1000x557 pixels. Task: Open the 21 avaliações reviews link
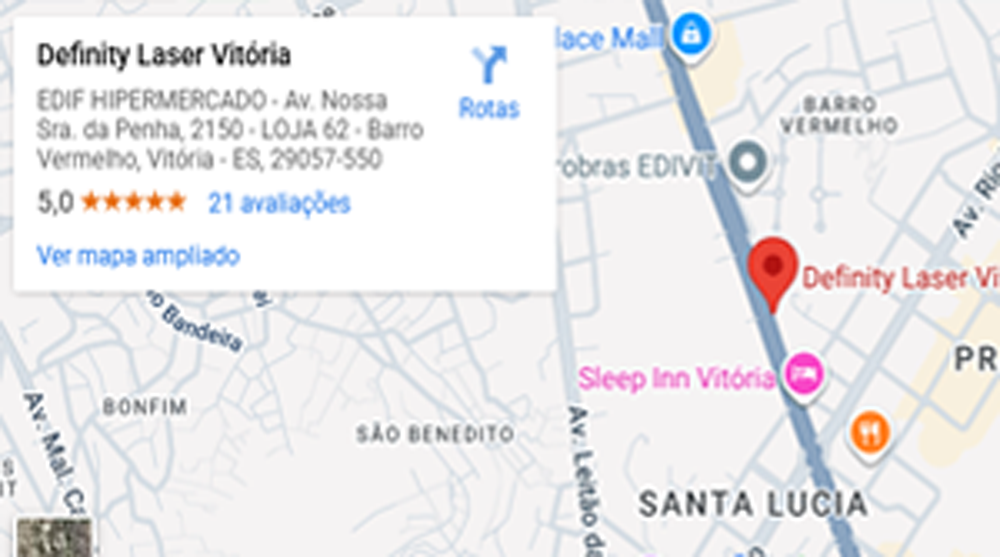279,203
